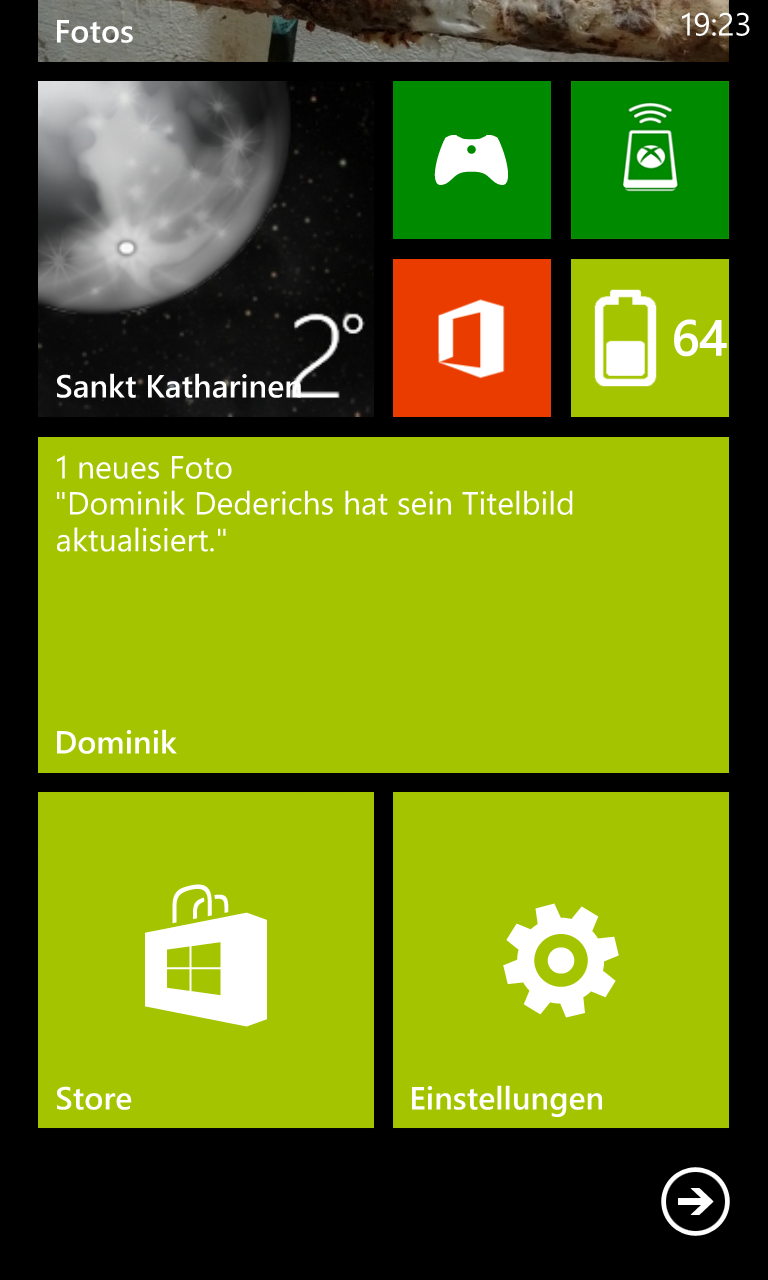
Task: Open Einstellungen tile
Action: (561, 960)
